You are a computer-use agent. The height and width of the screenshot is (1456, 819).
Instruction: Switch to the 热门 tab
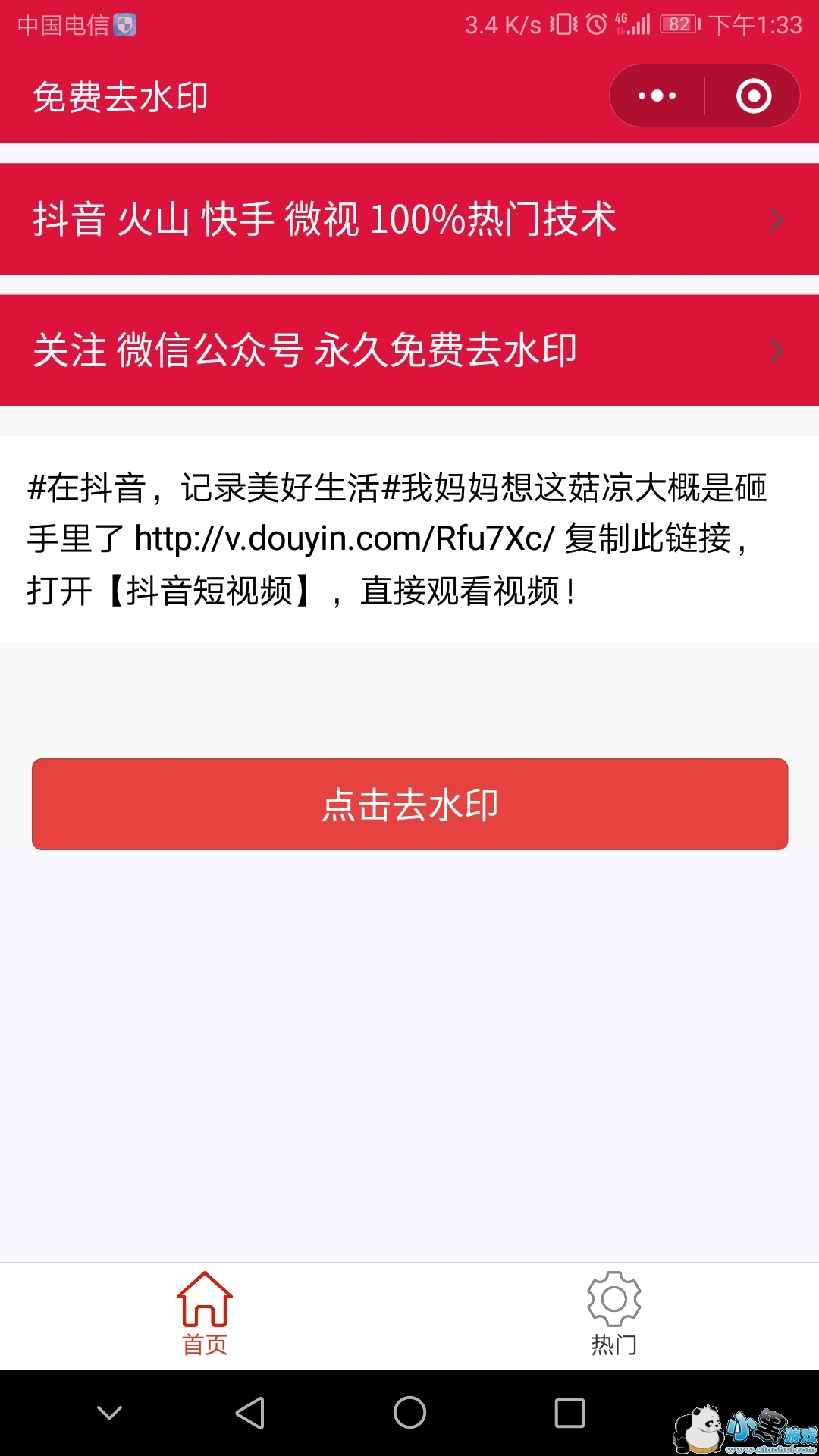(x=614, y=1315)
